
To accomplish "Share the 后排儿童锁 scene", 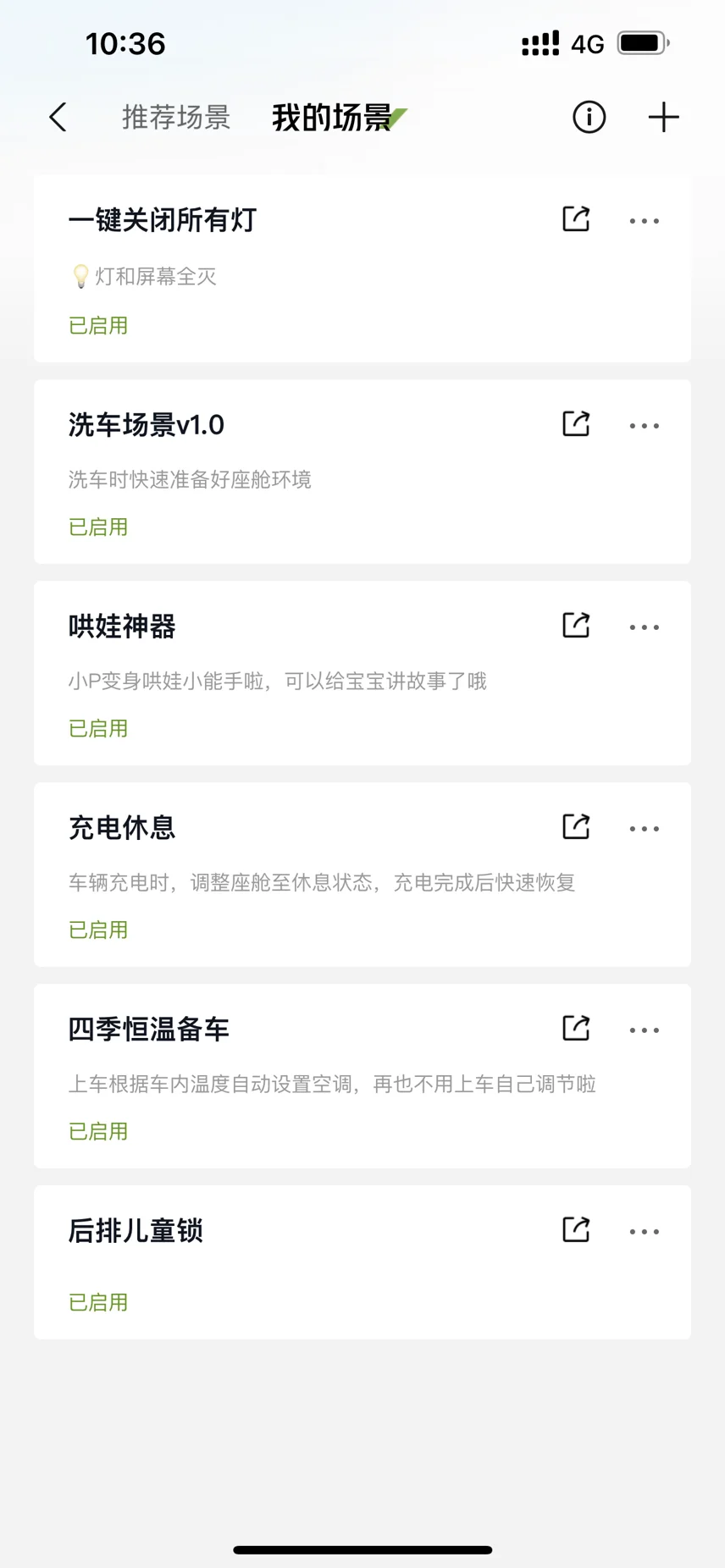I will click(x=576, y=1229).
